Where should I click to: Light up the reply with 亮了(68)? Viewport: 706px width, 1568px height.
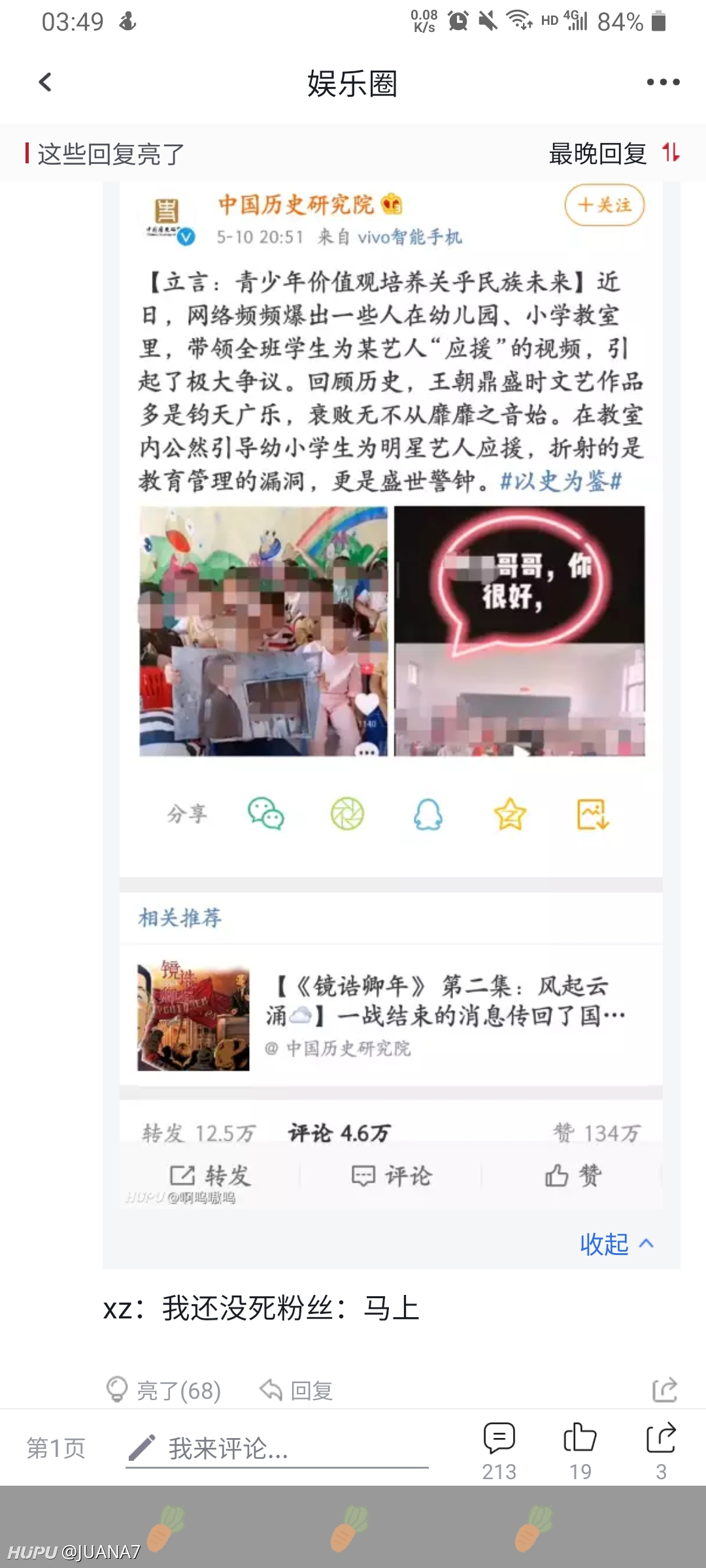pyautogui.click(x=163, y=1390)
